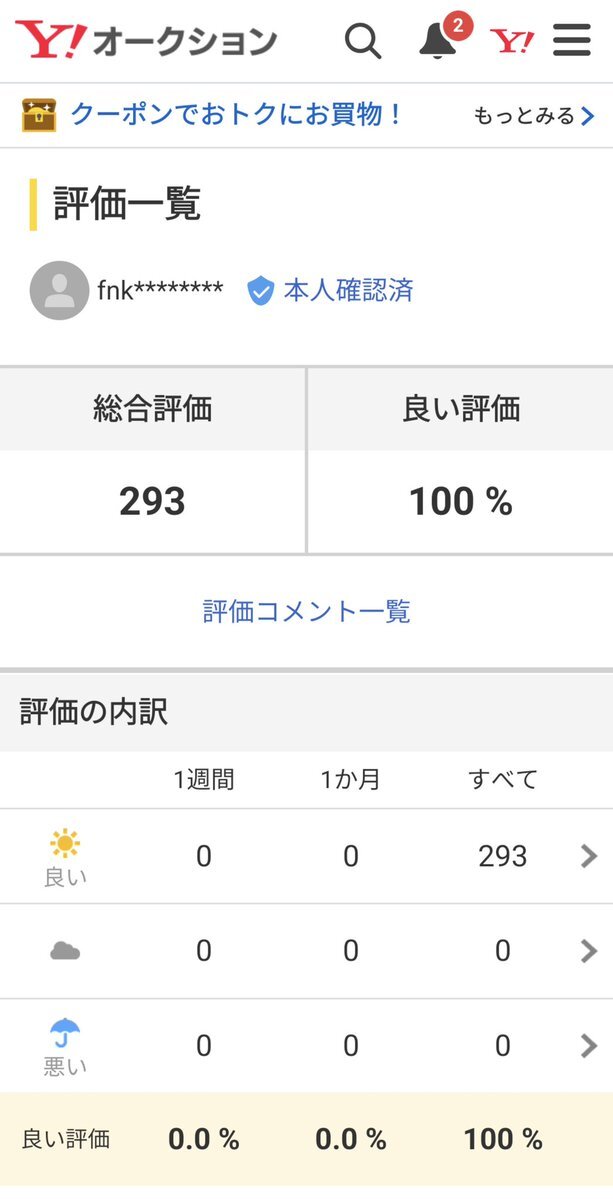This screenshot has height=1199, width=613.
Task: Open the search magnifier icon
Action: coord(363,41)
